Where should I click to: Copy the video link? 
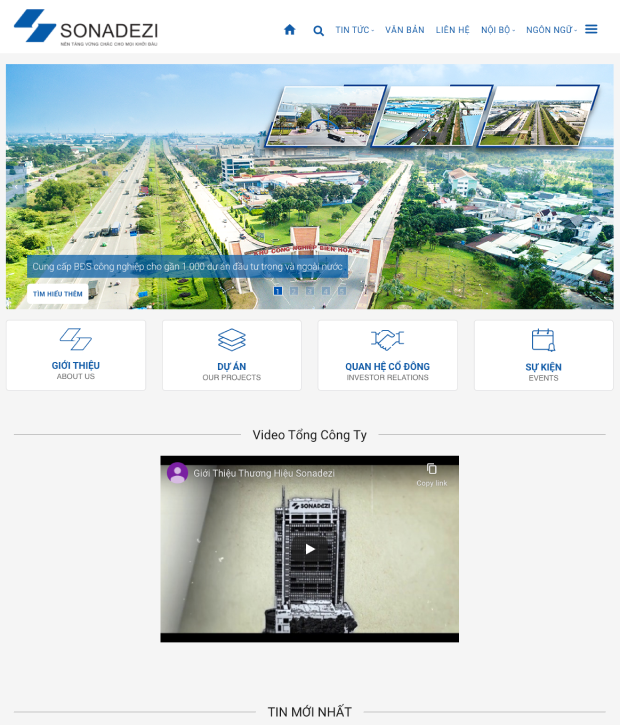coord(432,474)
